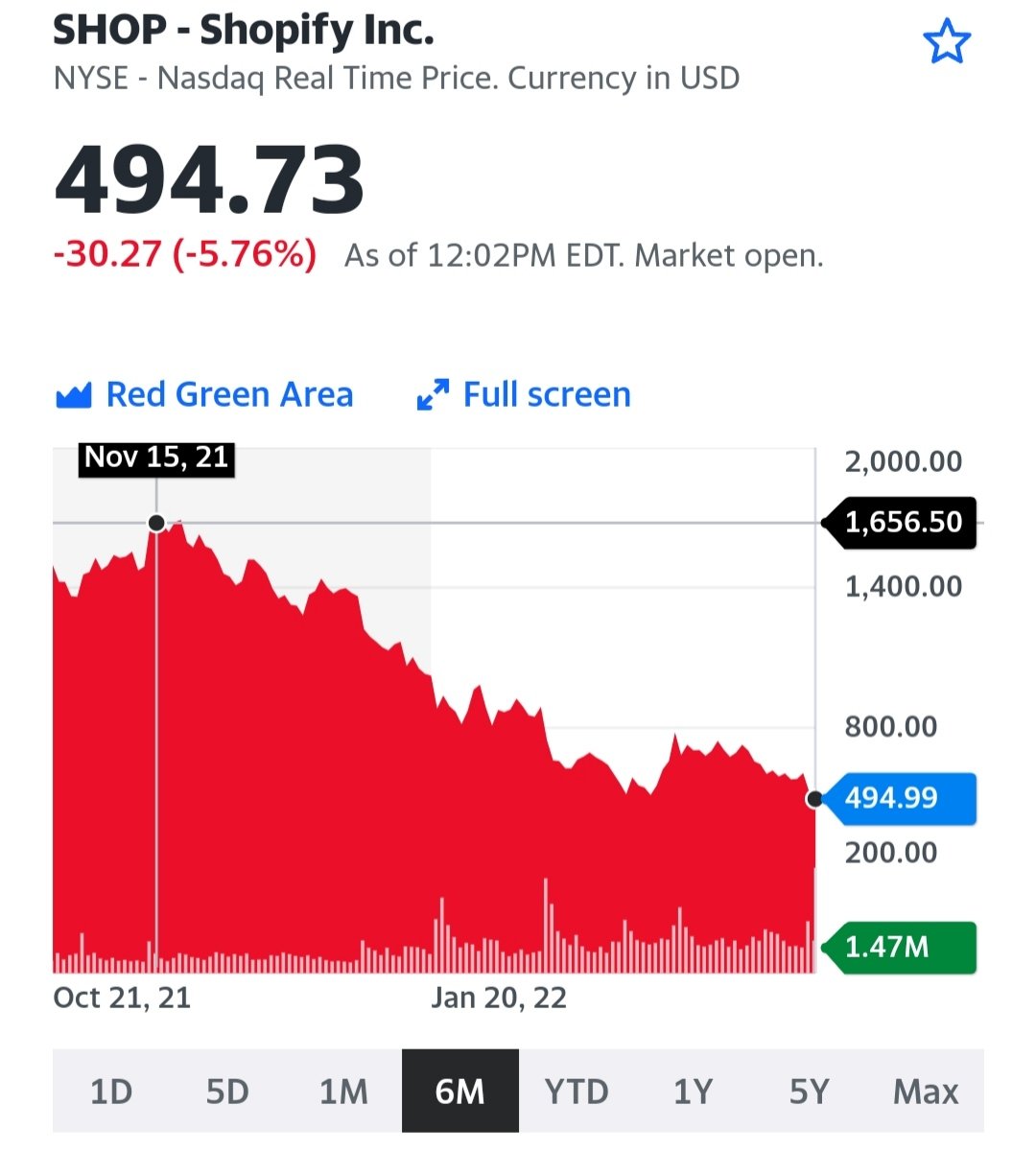View the 1Y price history
Image resolution: width=1036 pixels, height=1151 pixels.
tap(693, 1092)
